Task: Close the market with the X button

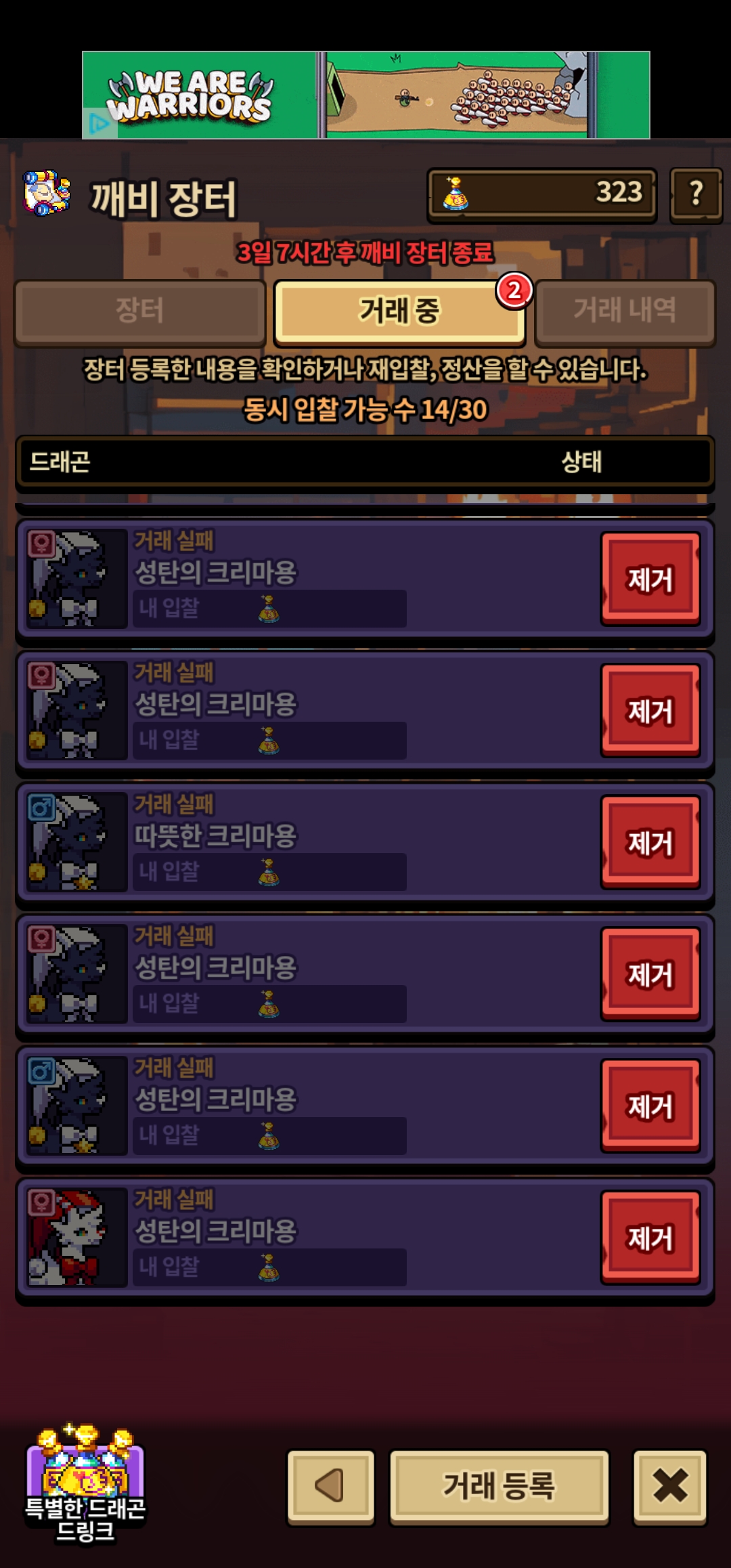Action: tap(669, 1486)
